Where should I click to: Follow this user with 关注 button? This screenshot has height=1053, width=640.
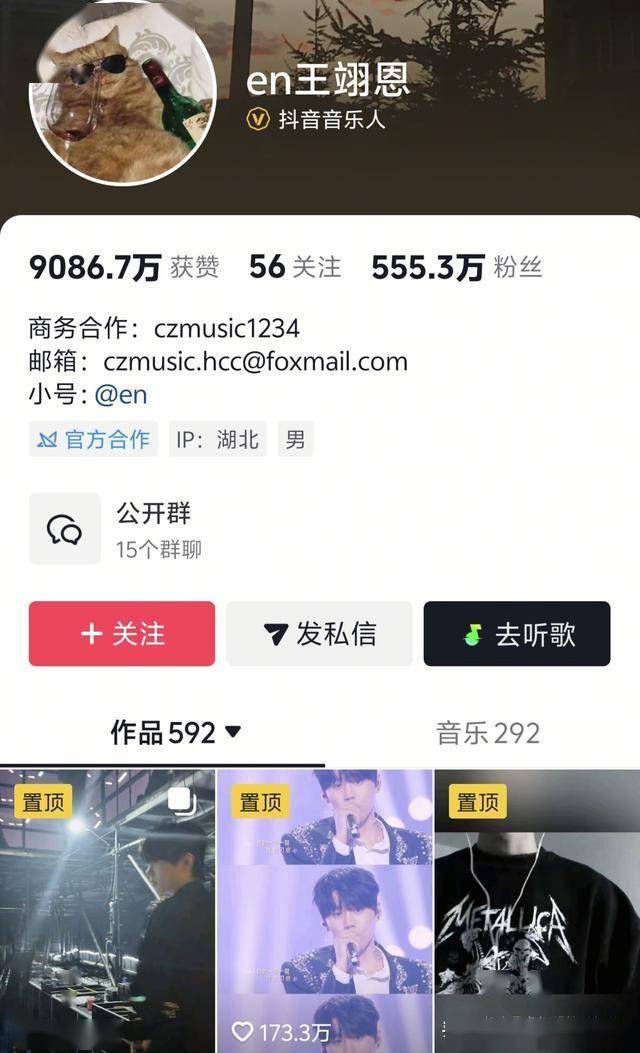click(122, 634)
